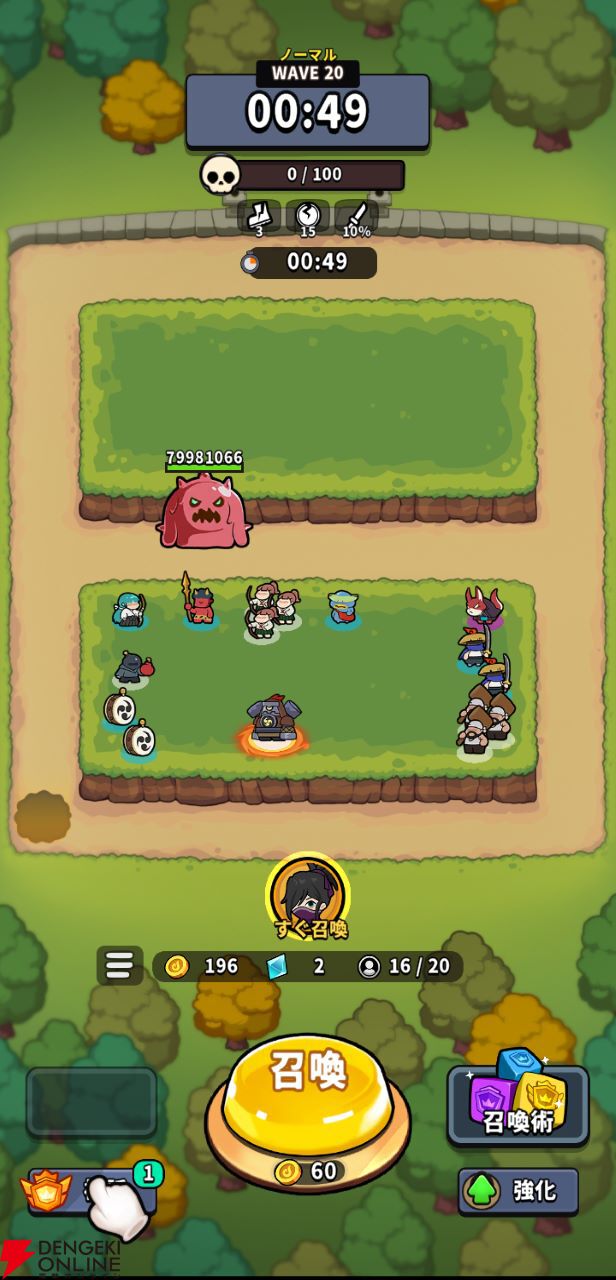Tap the empty grey slot button
The image size is (616, 1280).
pos(92,1102)
